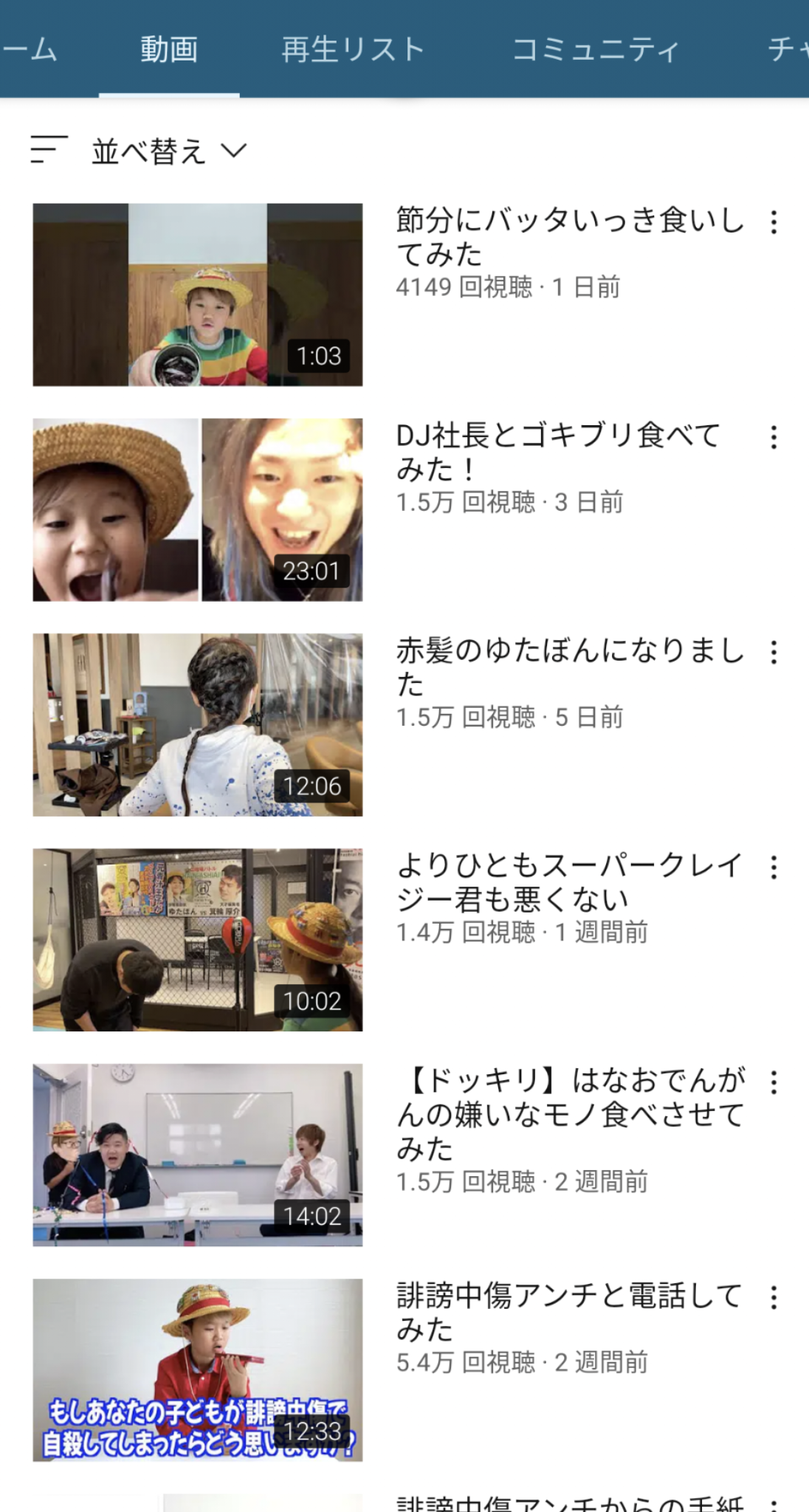Open the 並べ替え sort dropdown
The image size is (809, 1512).
pyautogui.click(x=140, y=151)
